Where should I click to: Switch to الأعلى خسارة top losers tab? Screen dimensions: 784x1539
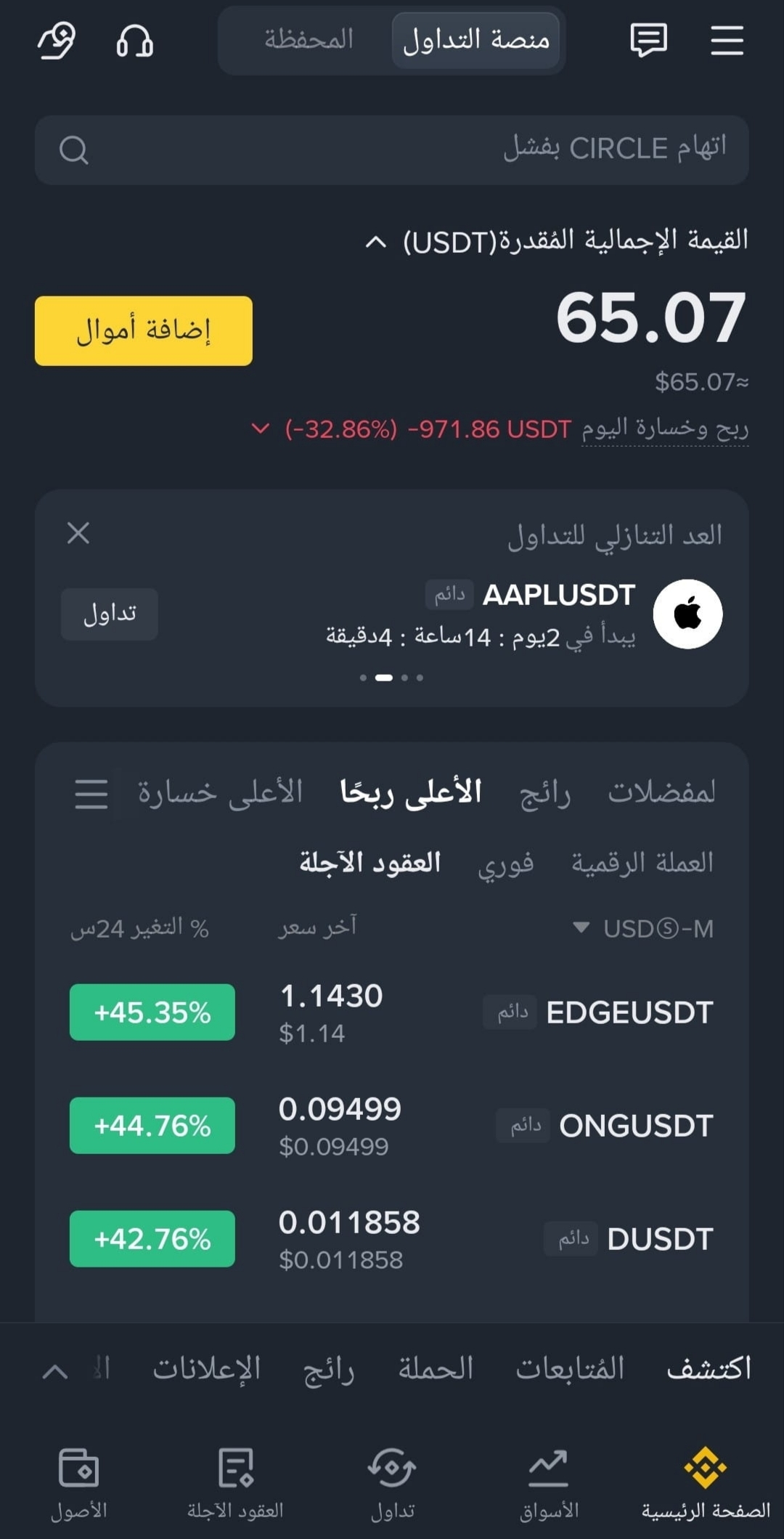pos(220,792)
